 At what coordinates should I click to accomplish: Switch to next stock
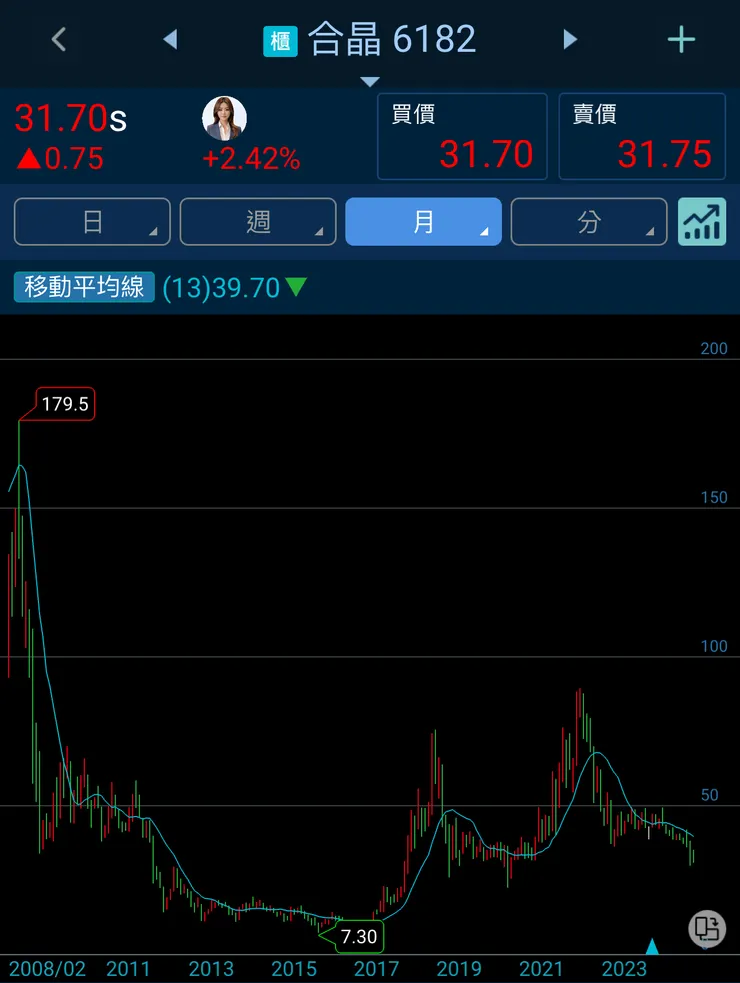[570, 40]
